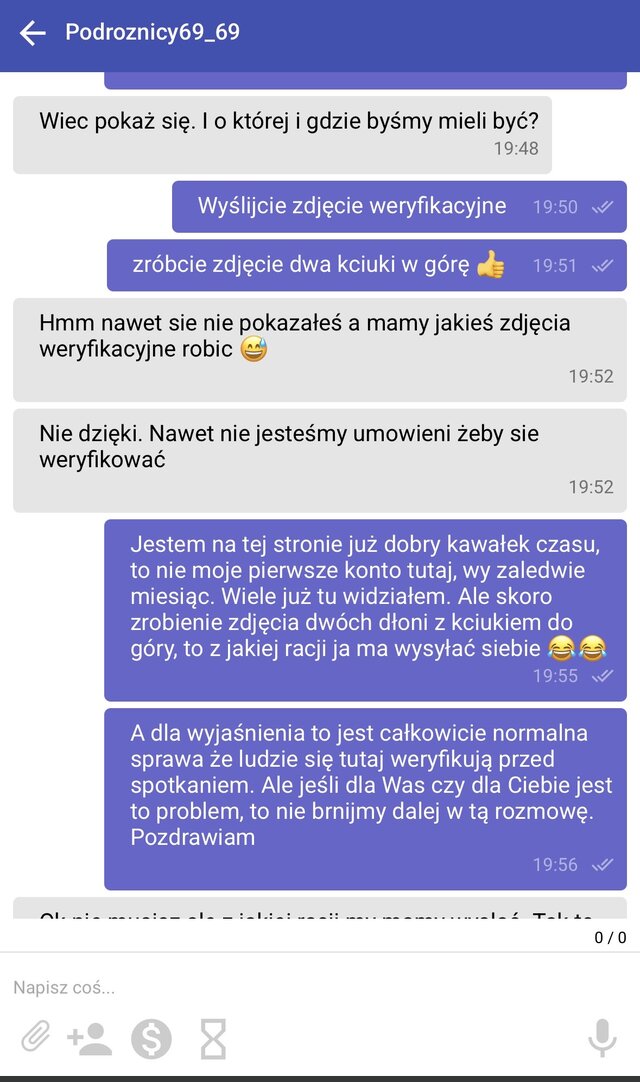Image resolution: width=640 pixels, height=1082 pixels.
Task: Tap the dollar coin icon
Action: [151, 1039]
